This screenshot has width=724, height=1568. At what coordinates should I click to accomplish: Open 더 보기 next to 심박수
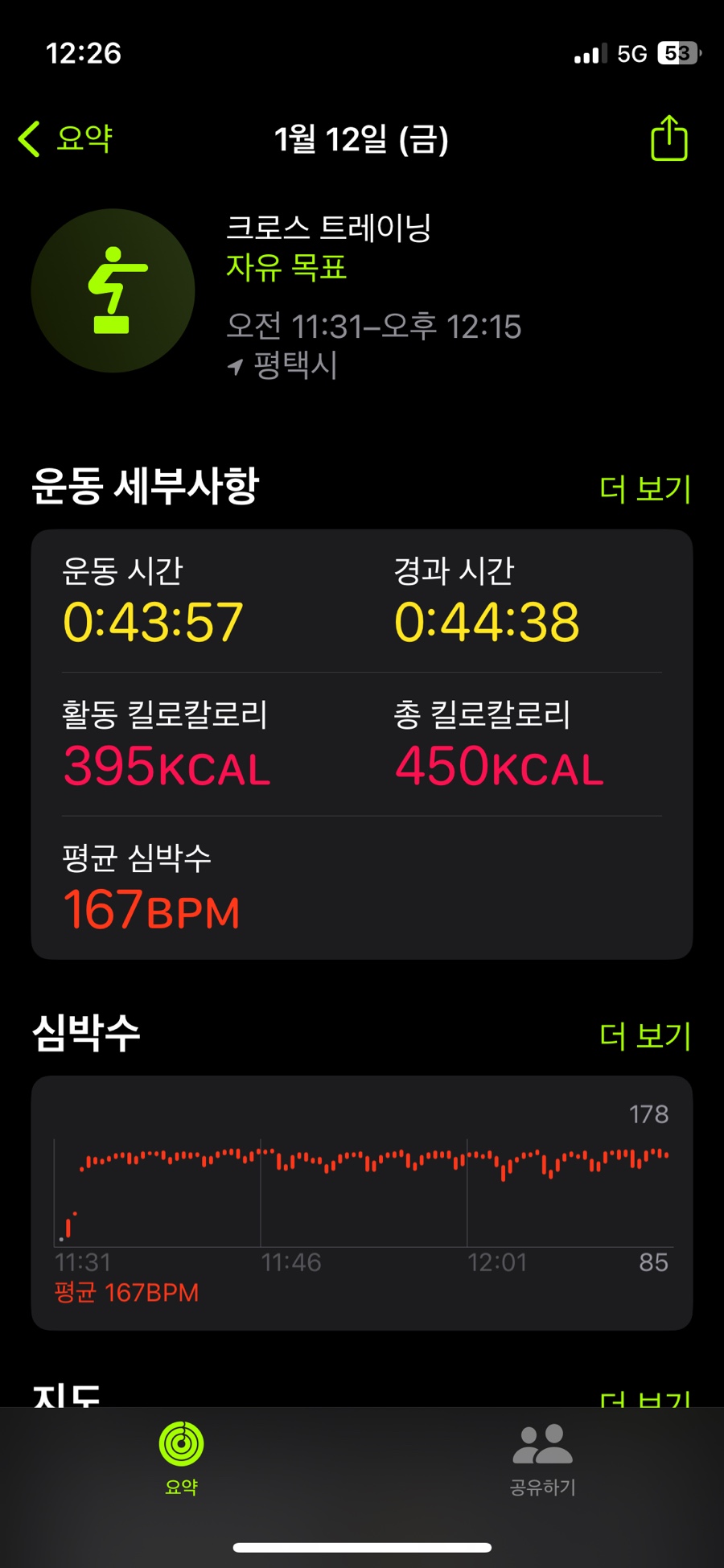pyautogui.click(x=644, y=1035)
